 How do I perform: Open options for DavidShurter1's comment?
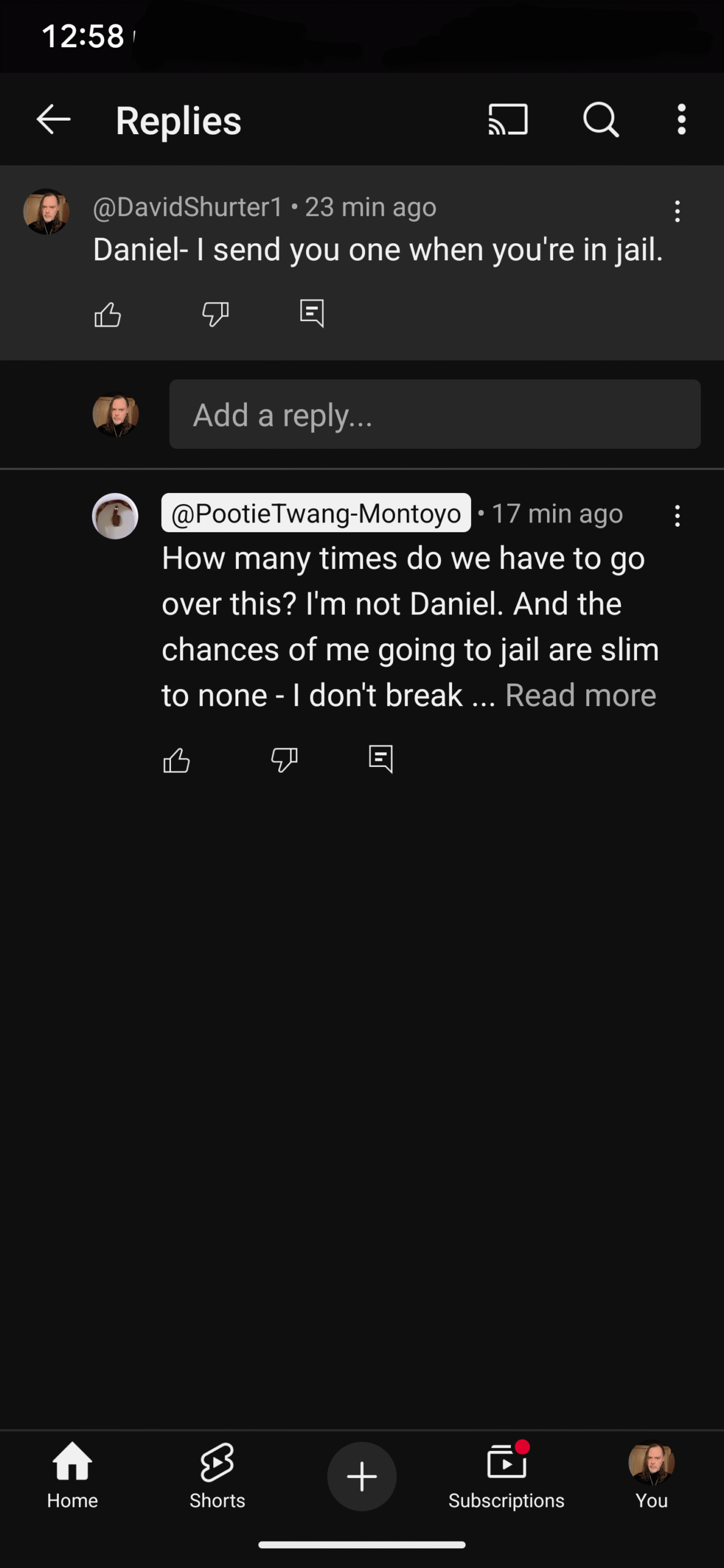pos(677,211)
